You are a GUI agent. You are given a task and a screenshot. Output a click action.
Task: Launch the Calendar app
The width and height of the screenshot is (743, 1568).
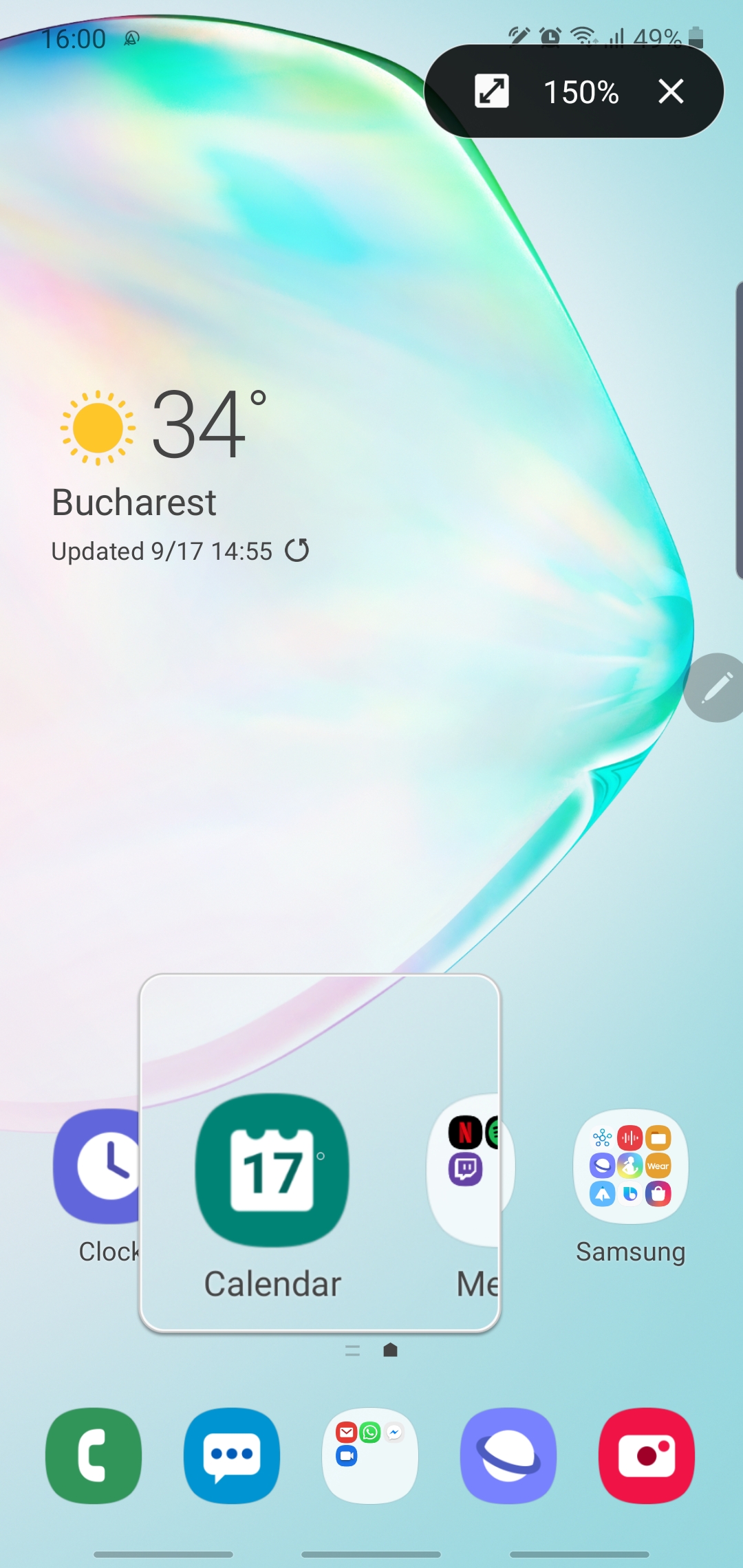pos(272,1170)
